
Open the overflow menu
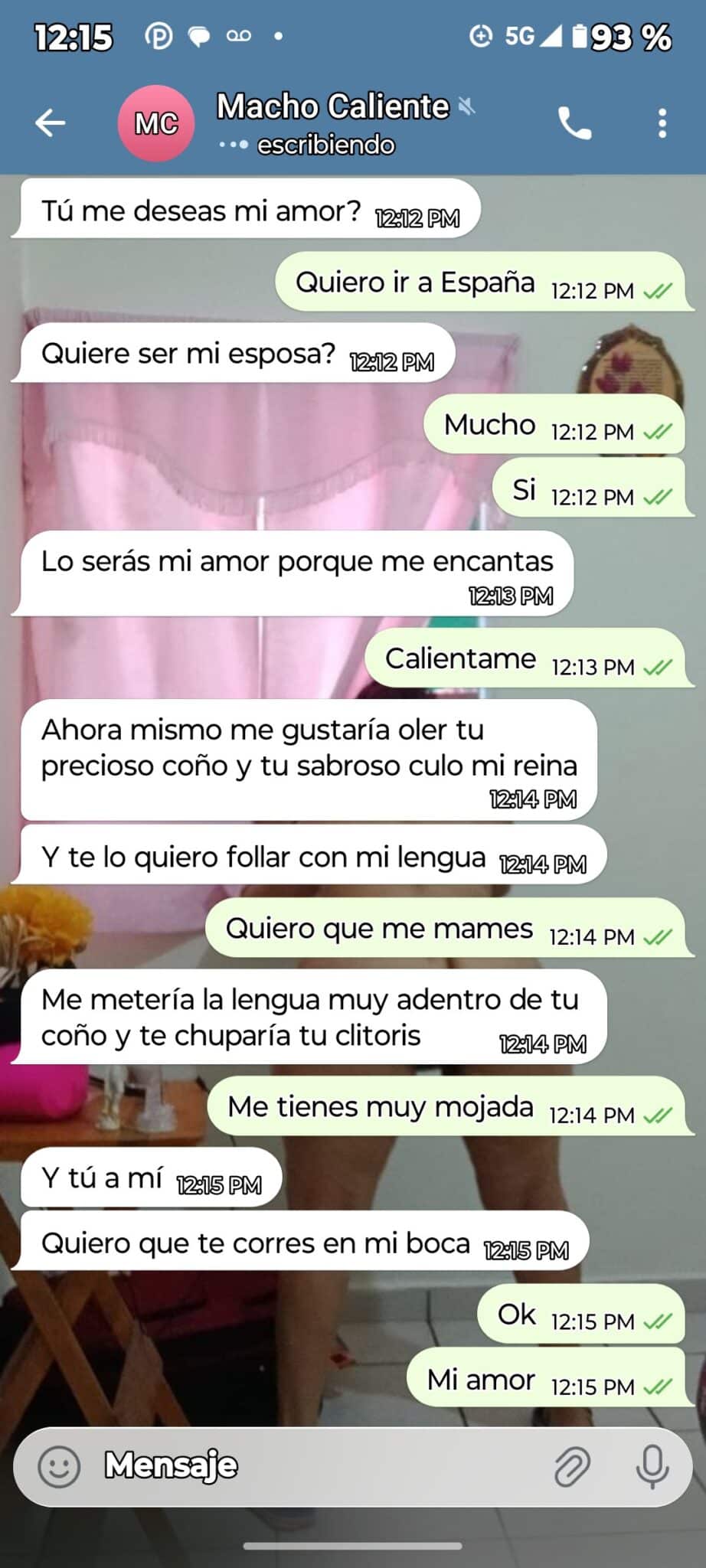(662, 123)
